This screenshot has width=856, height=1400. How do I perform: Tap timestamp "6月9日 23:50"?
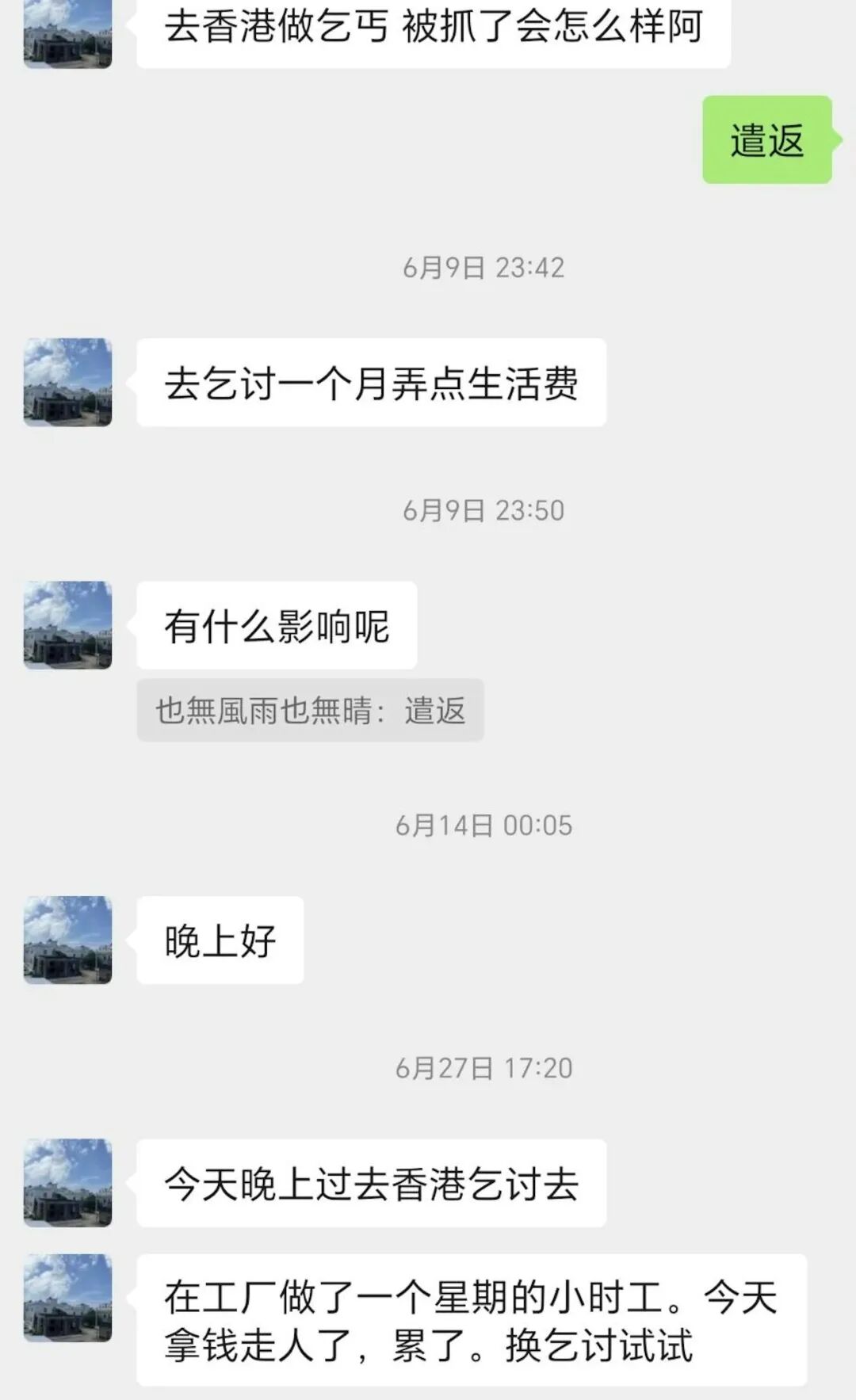coord(484,511)
